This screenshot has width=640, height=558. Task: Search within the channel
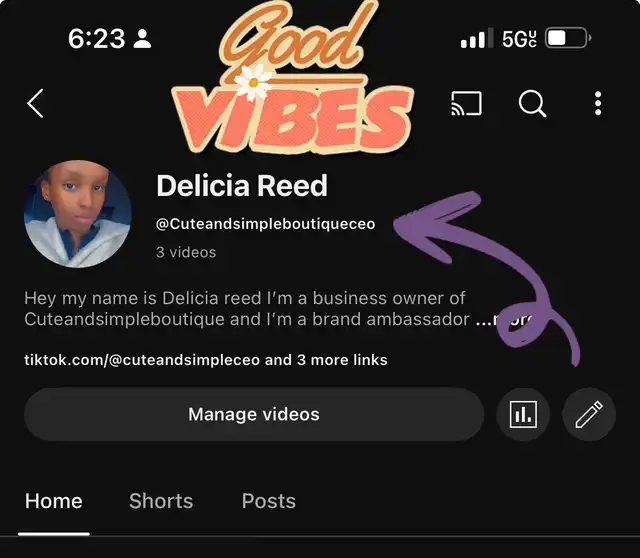click(532, 103)
